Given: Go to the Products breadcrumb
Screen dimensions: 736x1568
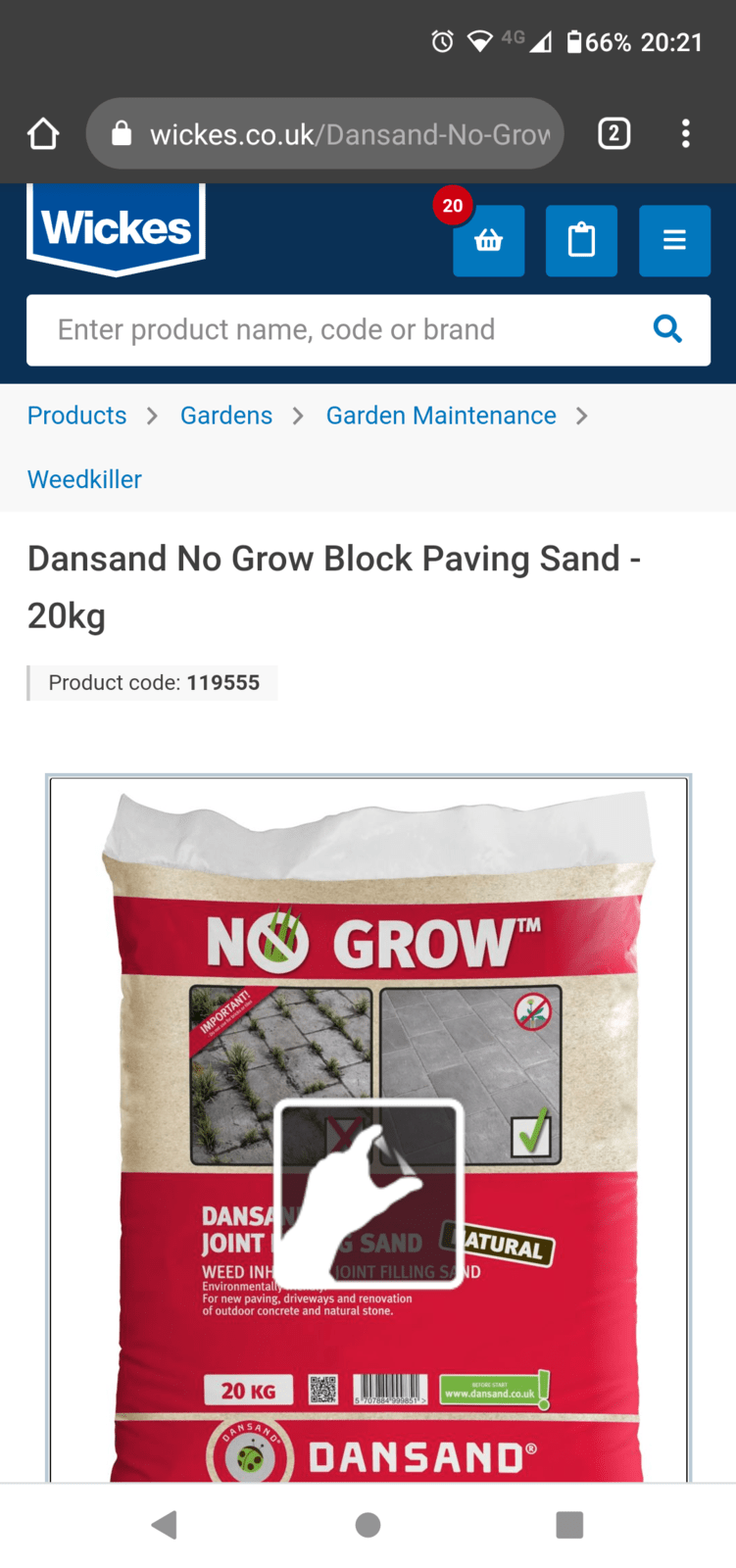Looking at the screenshot, I should 76,416.
